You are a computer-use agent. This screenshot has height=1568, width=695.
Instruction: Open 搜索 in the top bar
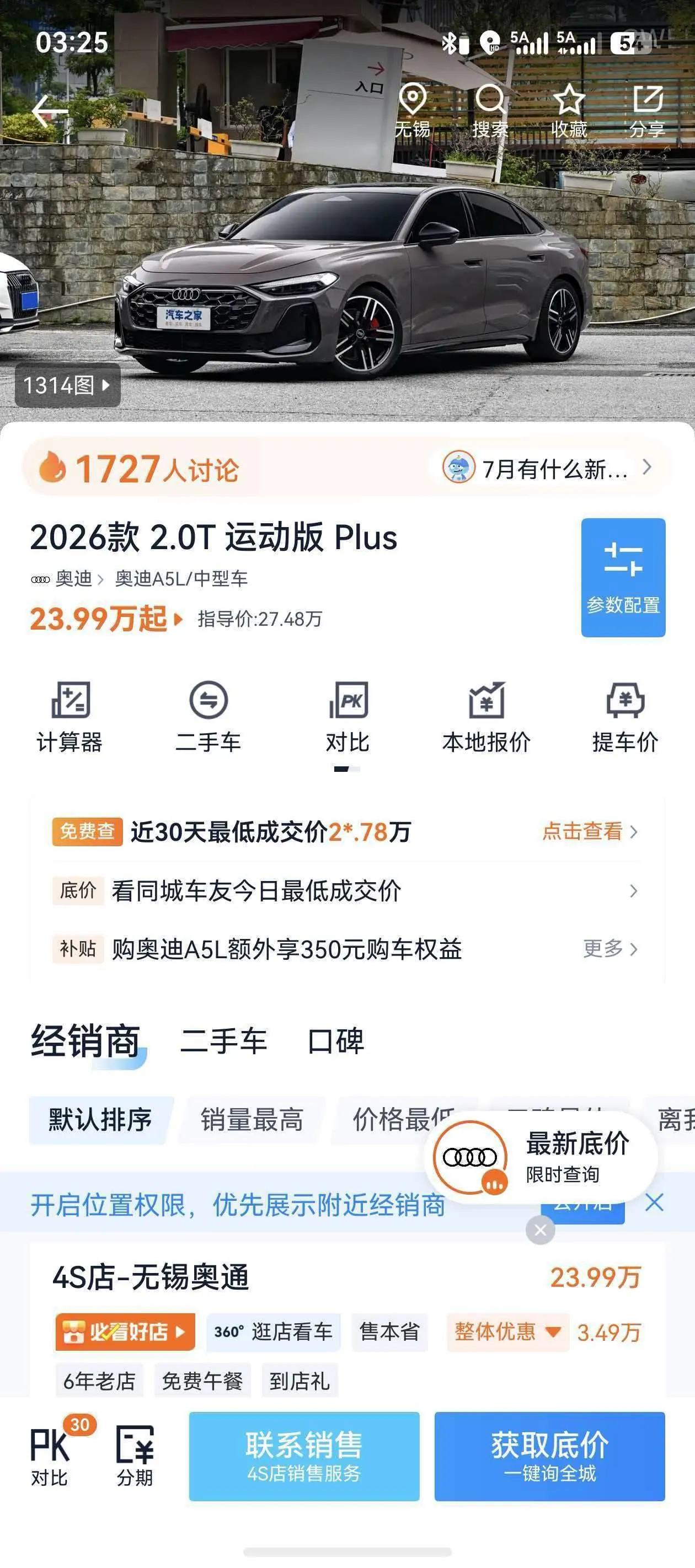[490, 110]
